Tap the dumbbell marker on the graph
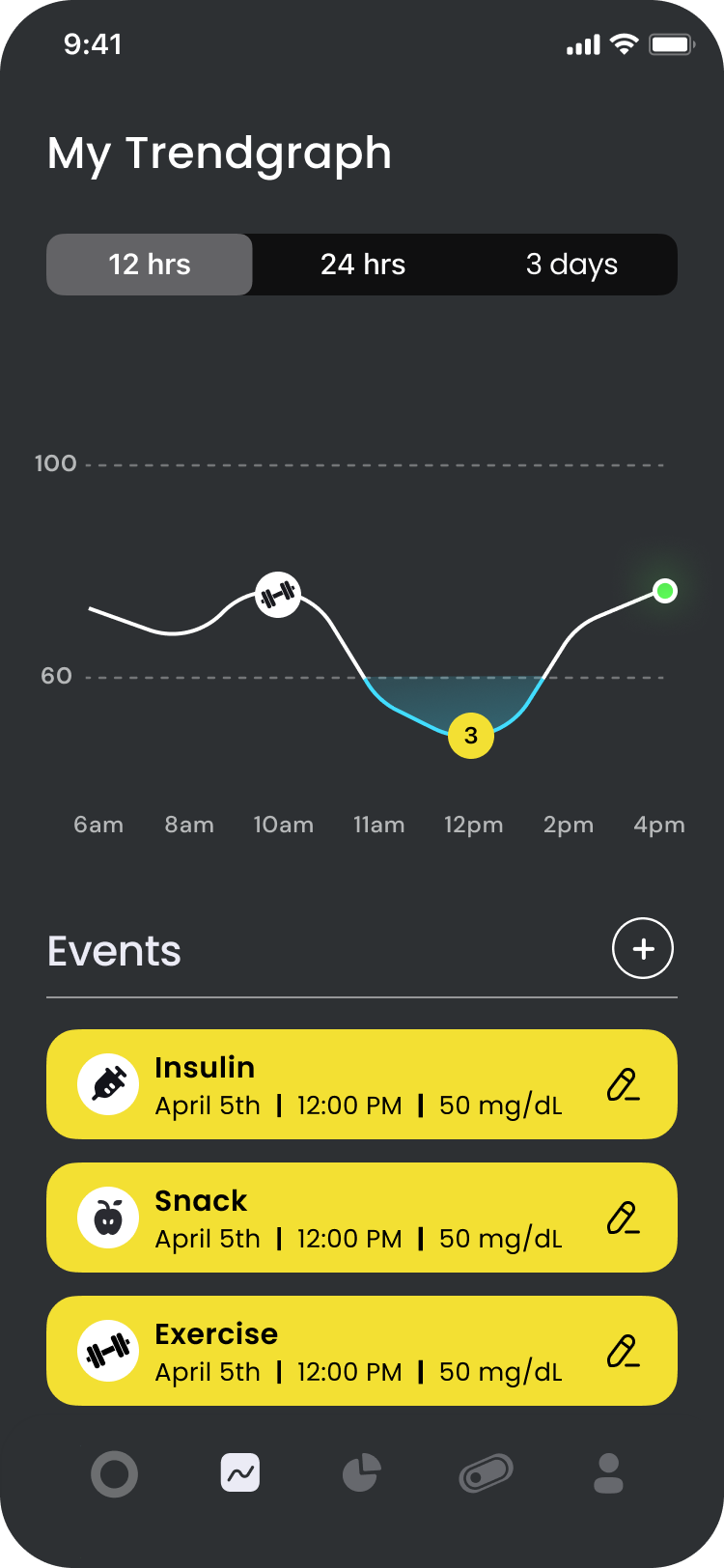The height and width of the screenshot is (1568, 724). [x=278, y=594]
